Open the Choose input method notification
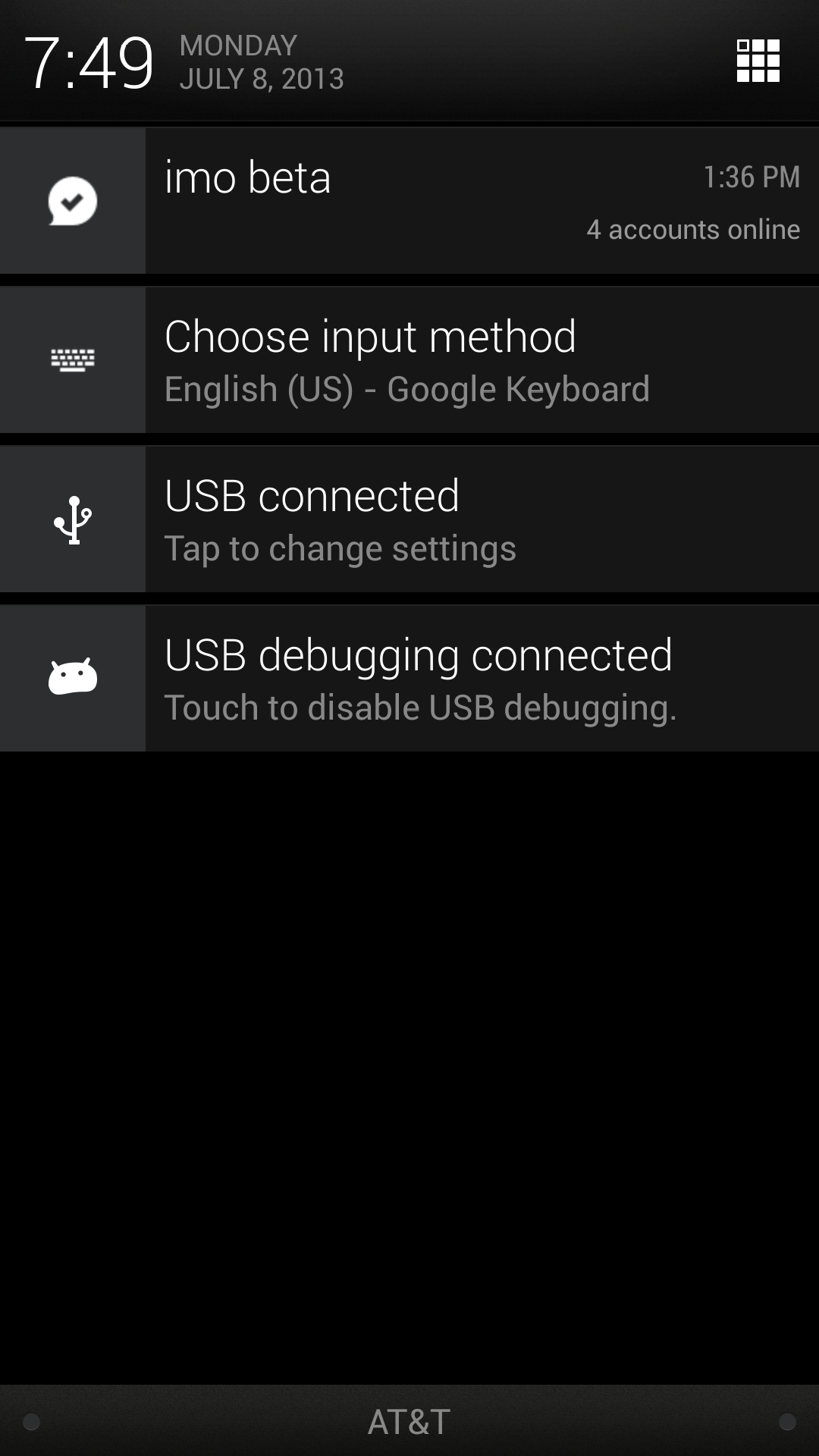Image resolution: width=819 pixels, height=1456 pixels. point(409,360)
